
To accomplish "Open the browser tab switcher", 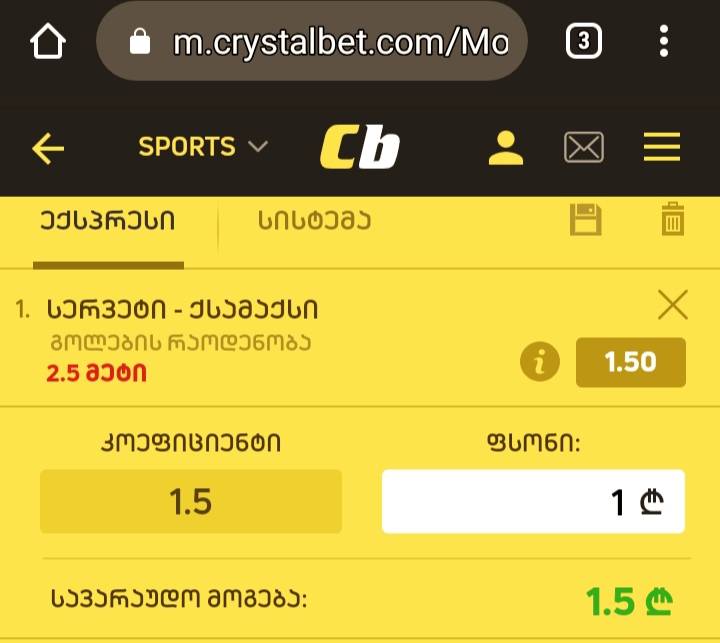I will pos(584,42).
